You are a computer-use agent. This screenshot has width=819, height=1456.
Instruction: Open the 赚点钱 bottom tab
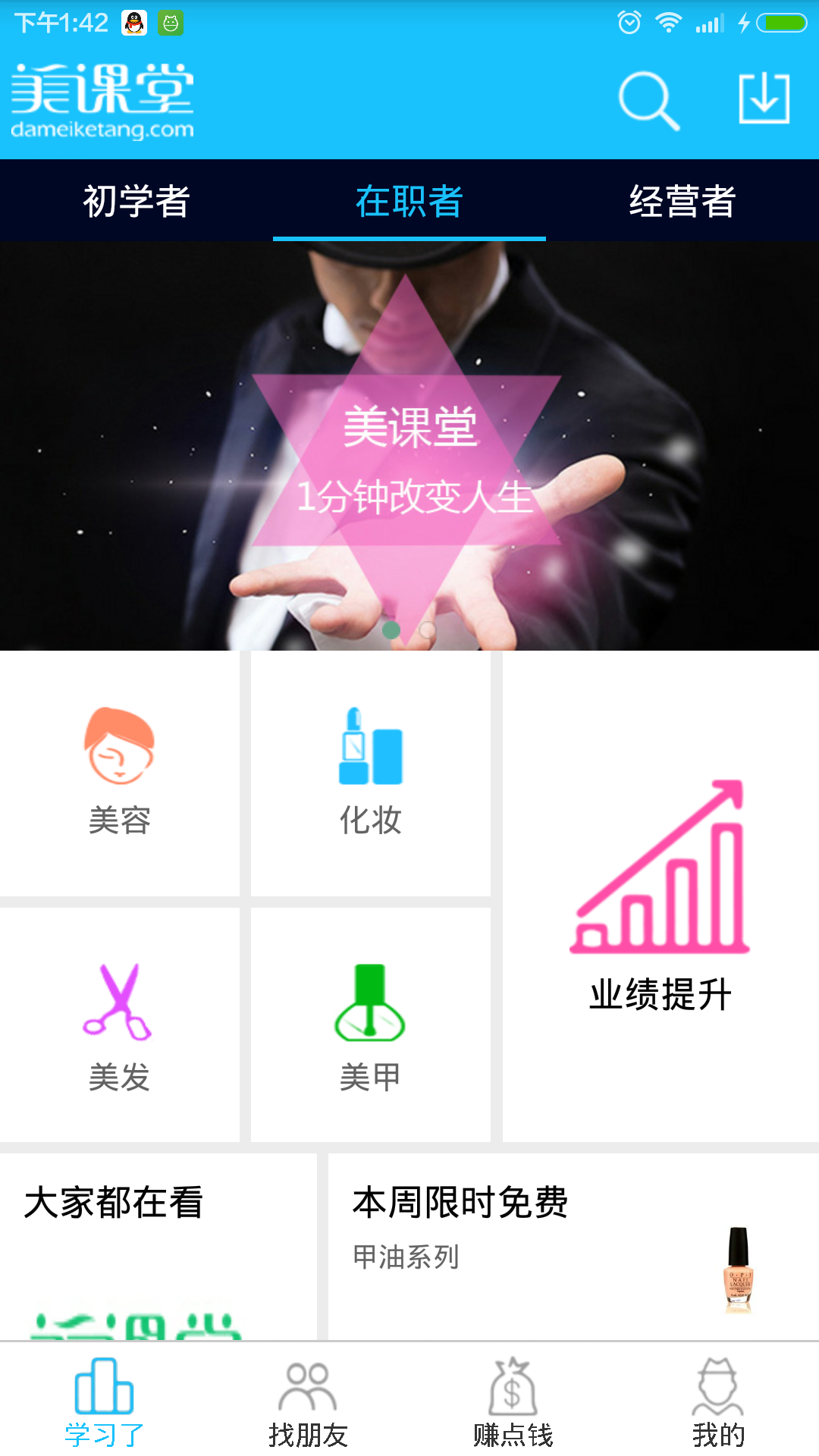[513, 1401]
